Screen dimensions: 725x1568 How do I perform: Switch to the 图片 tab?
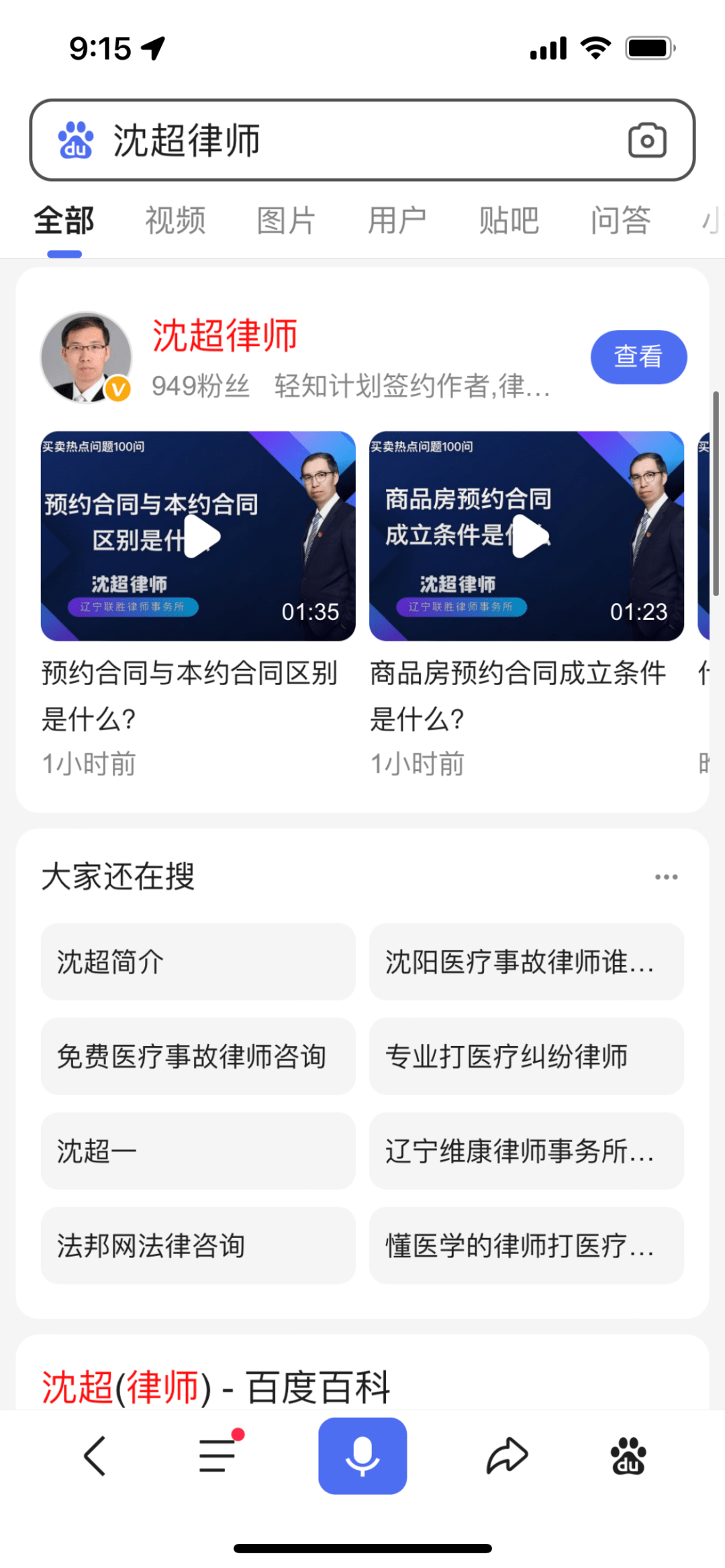pos(286,221)
